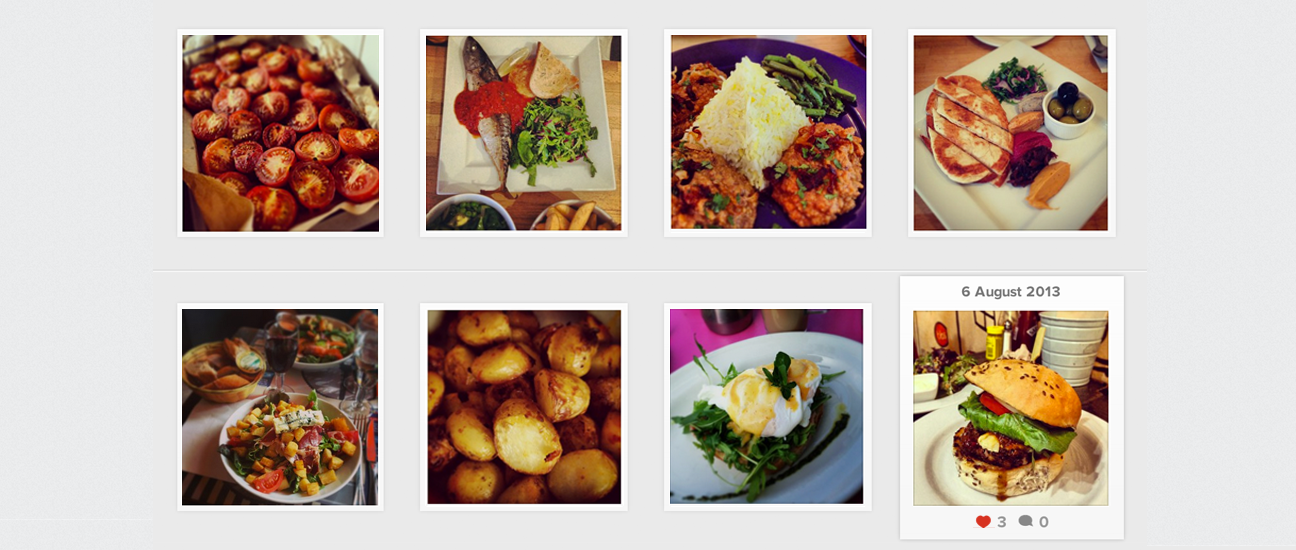1296x550 pixels.
Task: Open the poached egg on rocket photo
Action: [x=767, y=407]
